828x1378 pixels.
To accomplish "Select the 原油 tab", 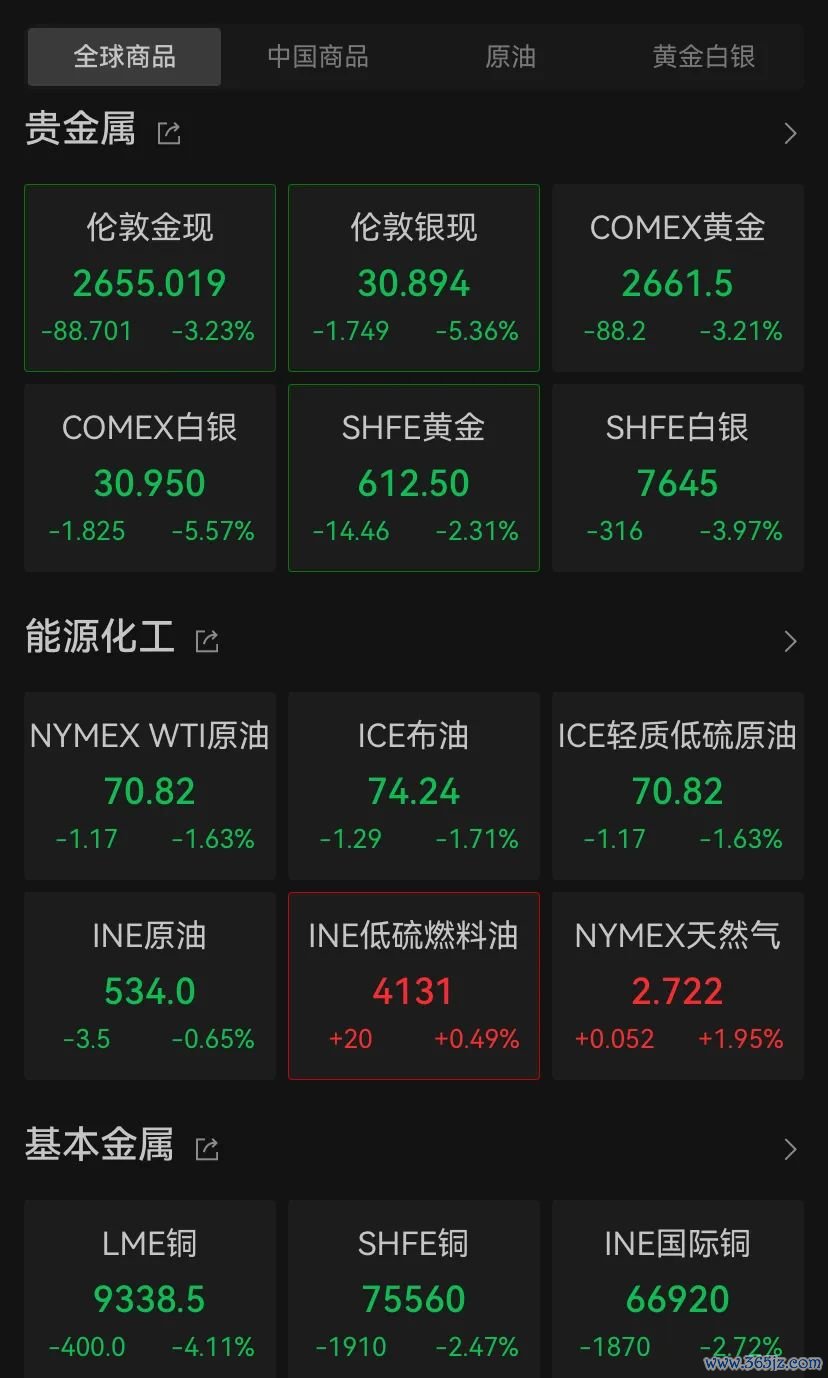I will (x=510, y=57).
